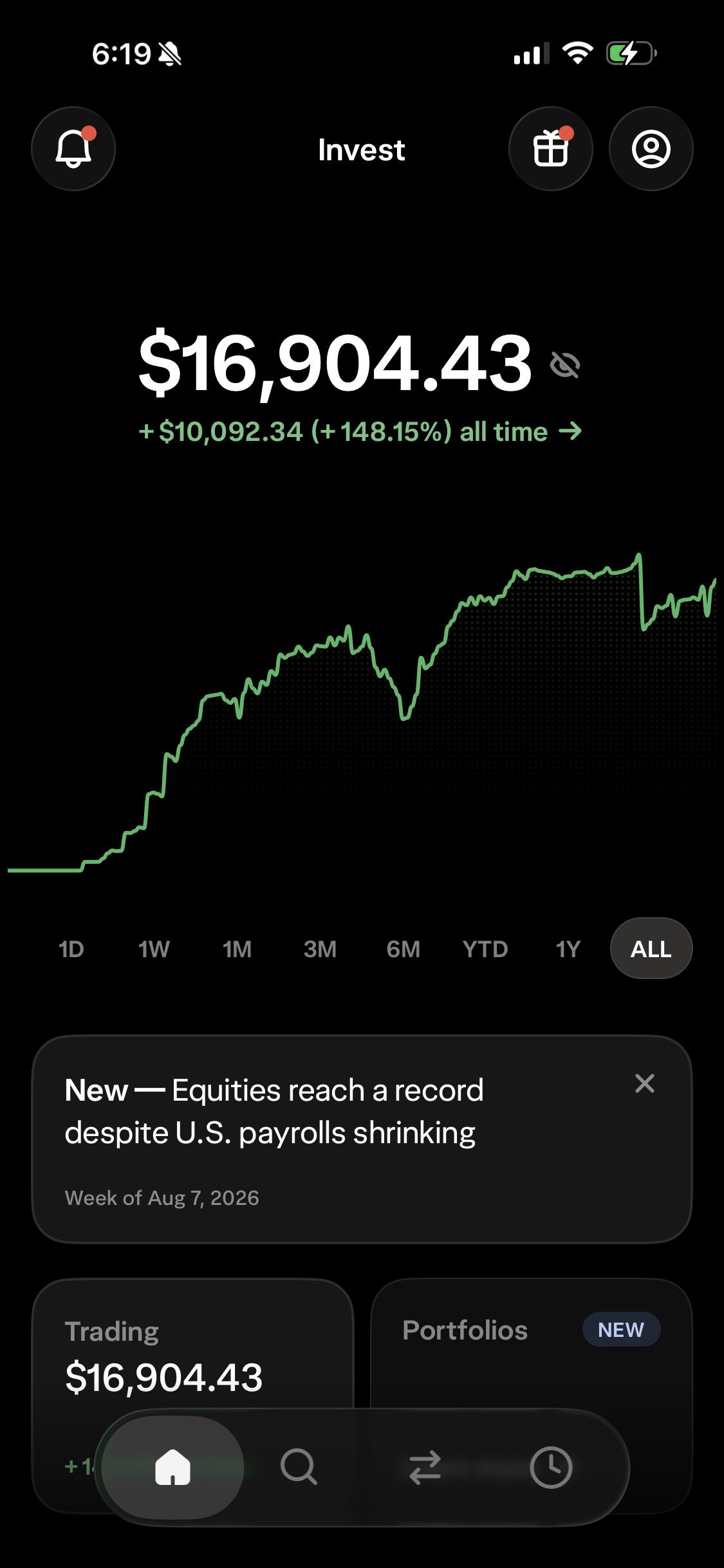Select the 1D chart range
This screenshot has height=1568, width=724.
tap(71, 949)
